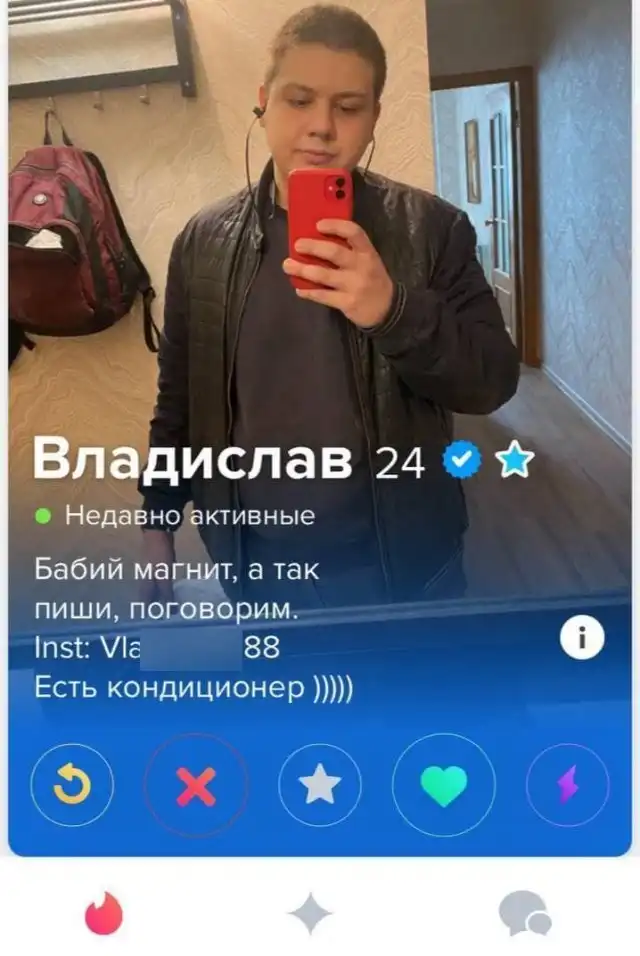The width and height of the screenshot is (640, 956).
Task: Rewind the last swipe
Action: (72, 785)
